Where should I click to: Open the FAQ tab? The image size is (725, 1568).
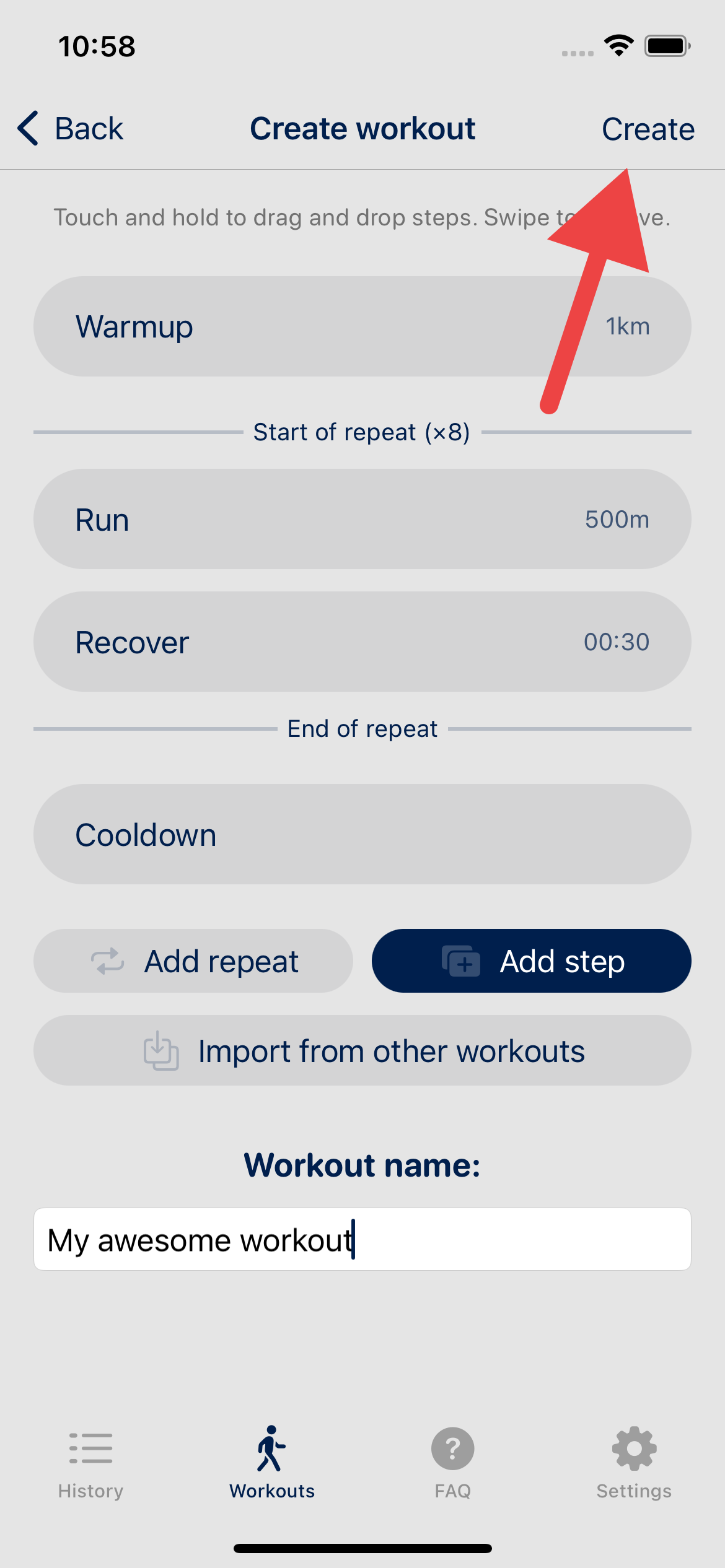point(453,1465)
